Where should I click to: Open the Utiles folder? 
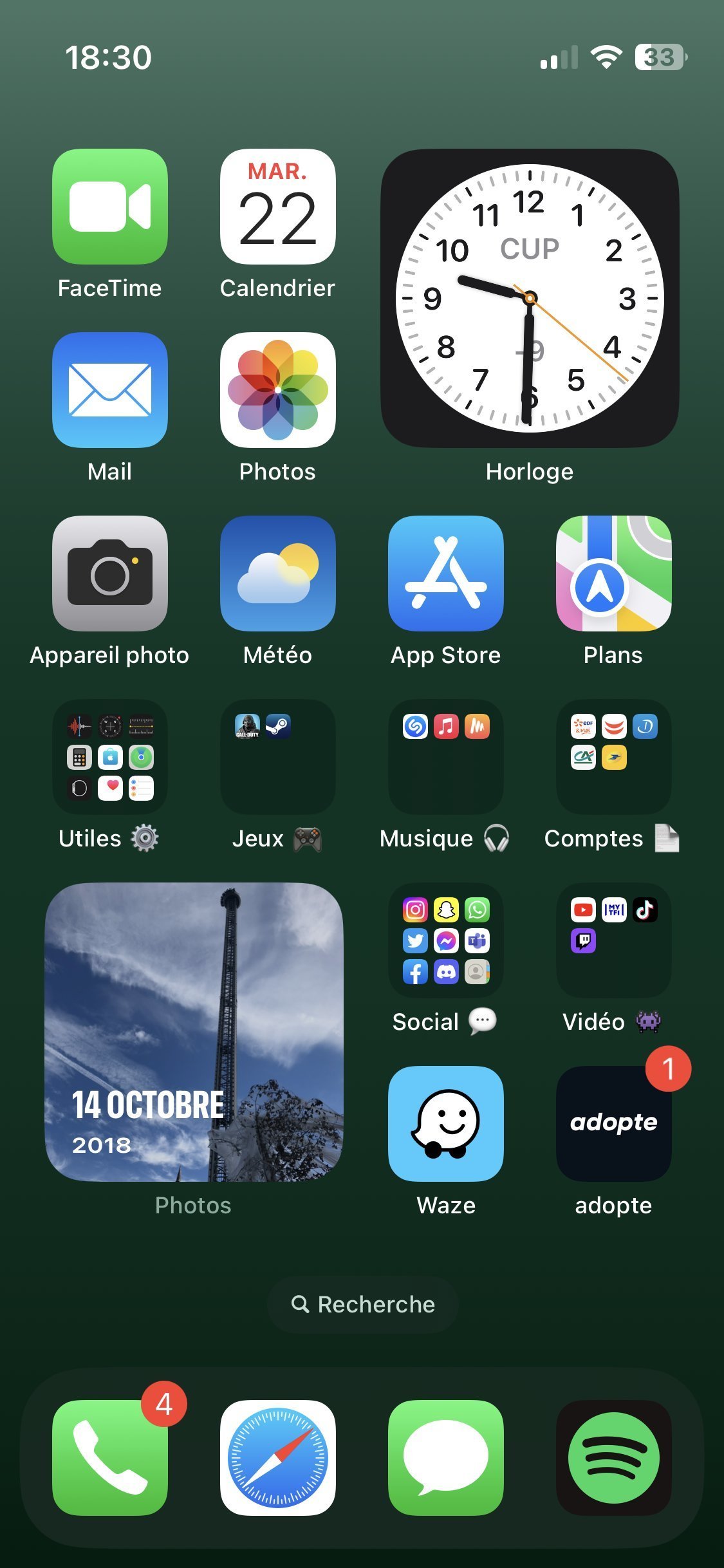pos(110,757)
